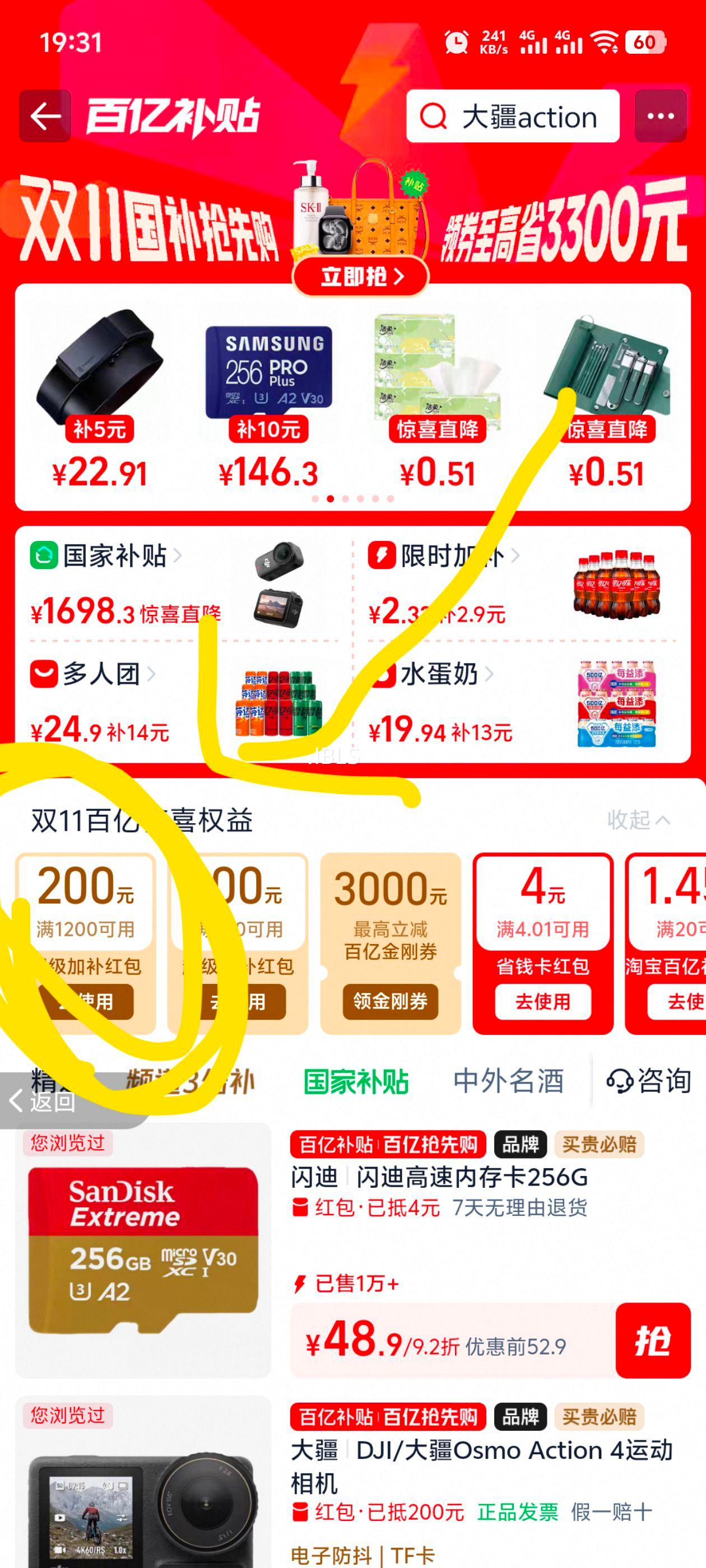Open the DJI Osmo Action 4 listing
The image size is (706, 1568).
click(481, 1465)
